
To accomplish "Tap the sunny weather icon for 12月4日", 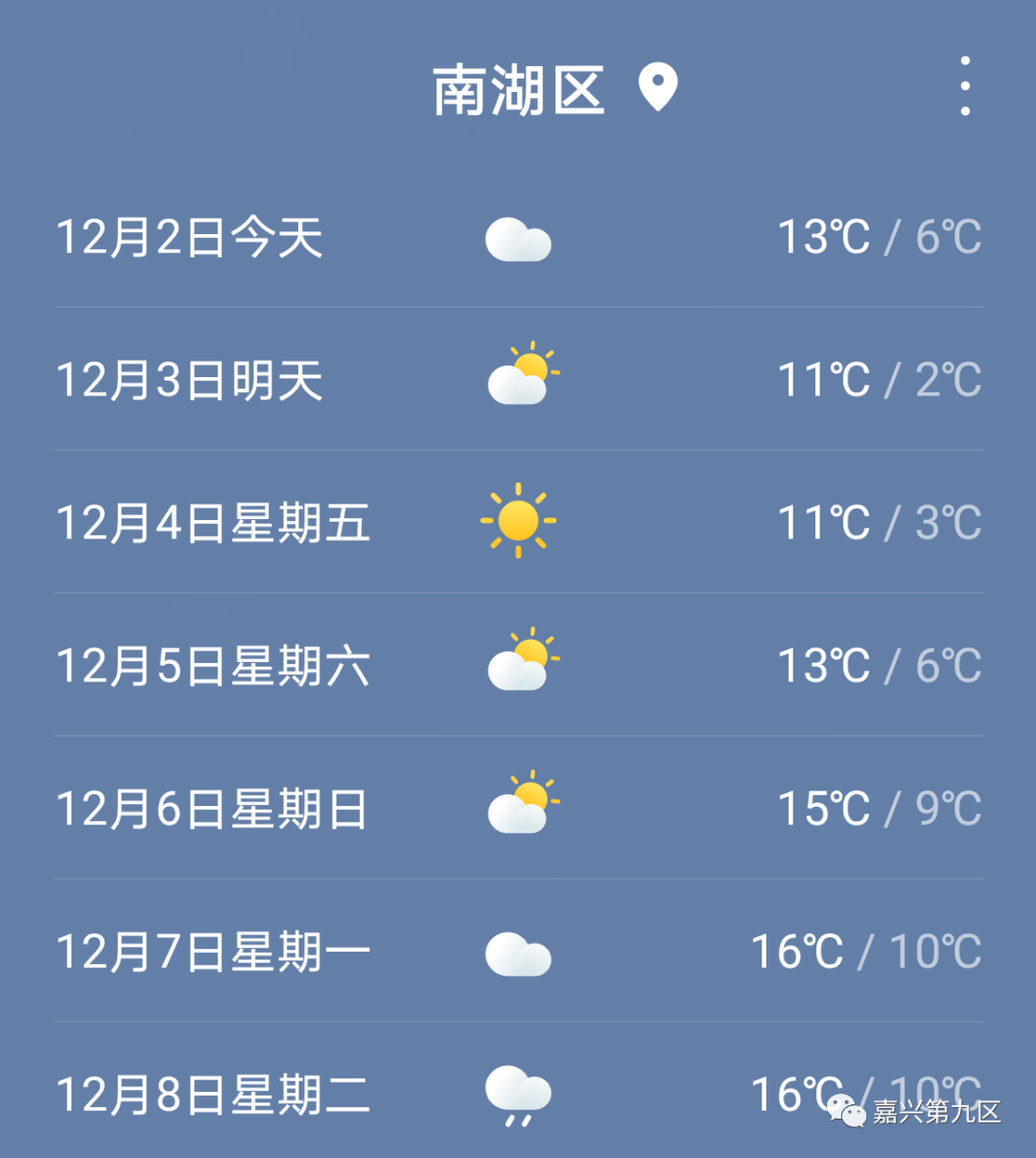I will point(518,520).
